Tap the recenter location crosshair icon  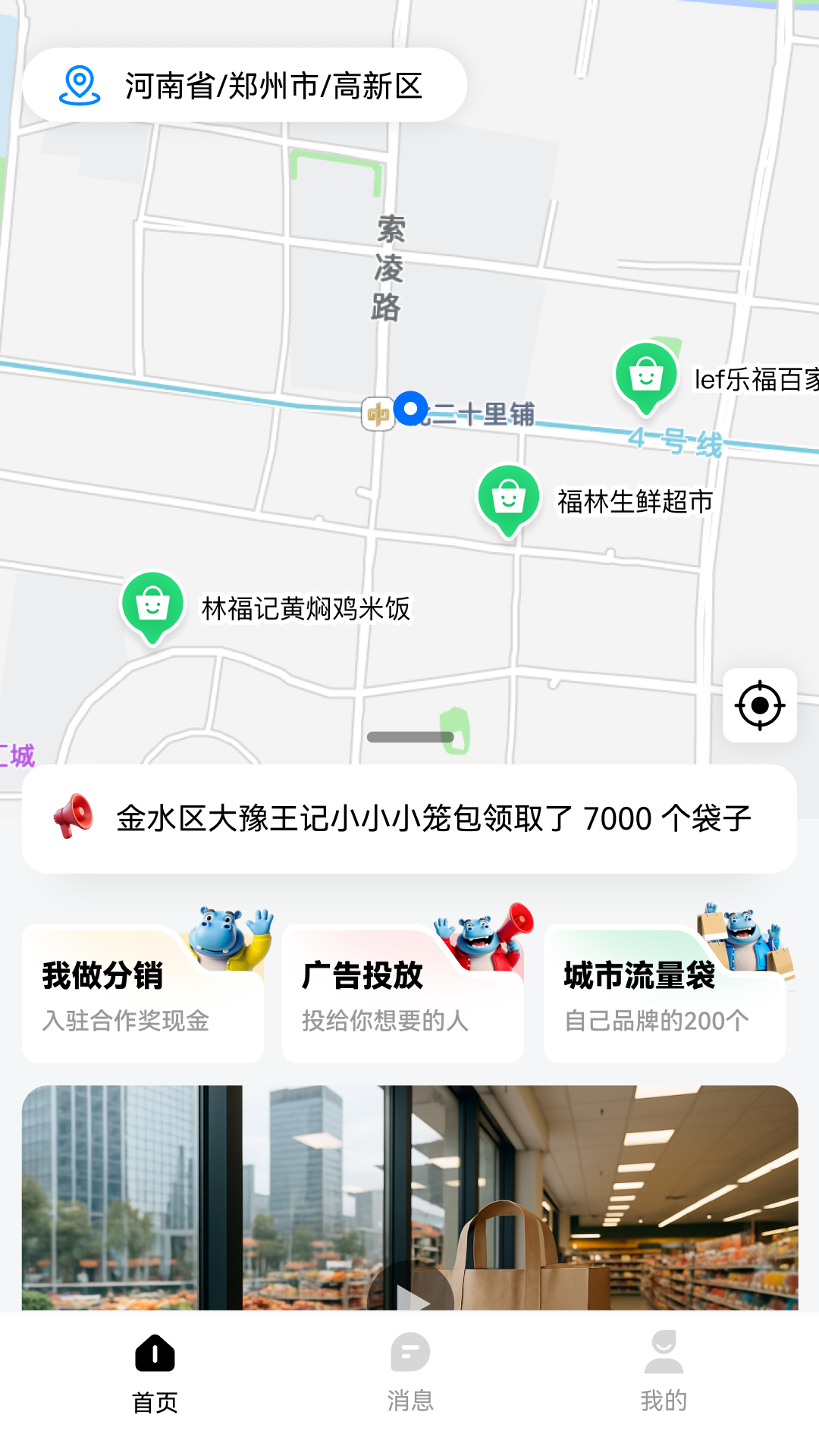760,707
